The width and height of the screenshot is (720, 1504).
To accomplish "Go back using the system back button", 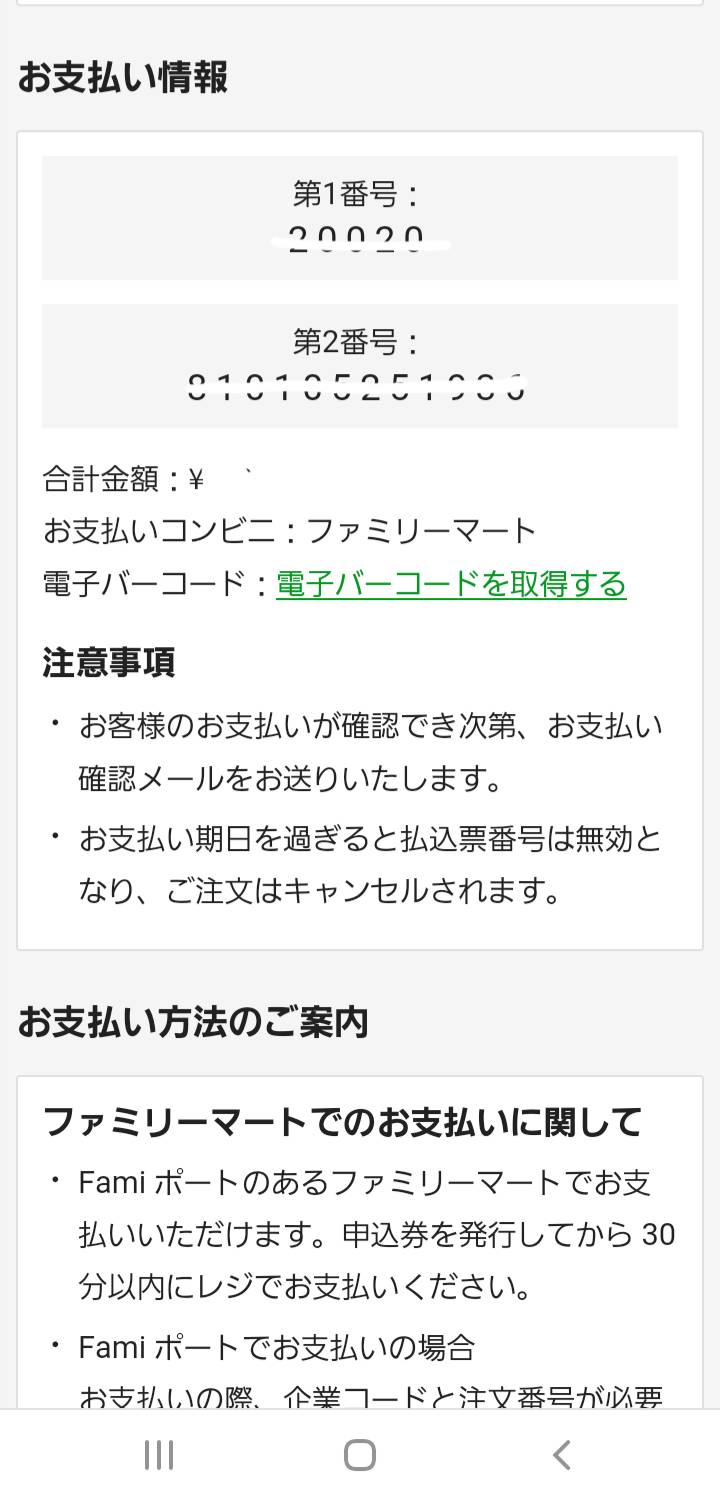I will point(561,1455).
